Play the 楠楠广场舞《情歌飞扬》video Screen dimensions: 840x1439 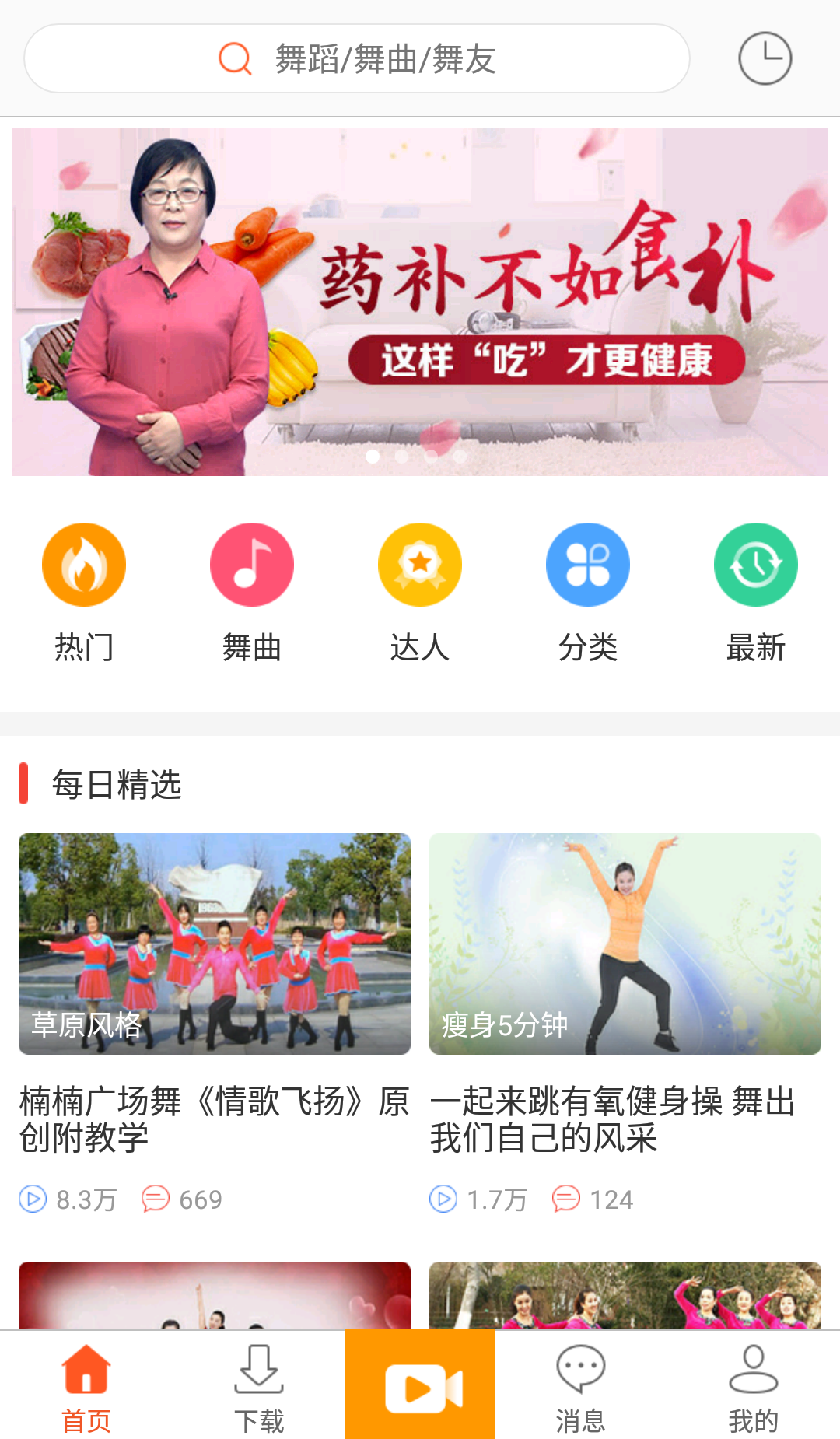click(215, 944)
